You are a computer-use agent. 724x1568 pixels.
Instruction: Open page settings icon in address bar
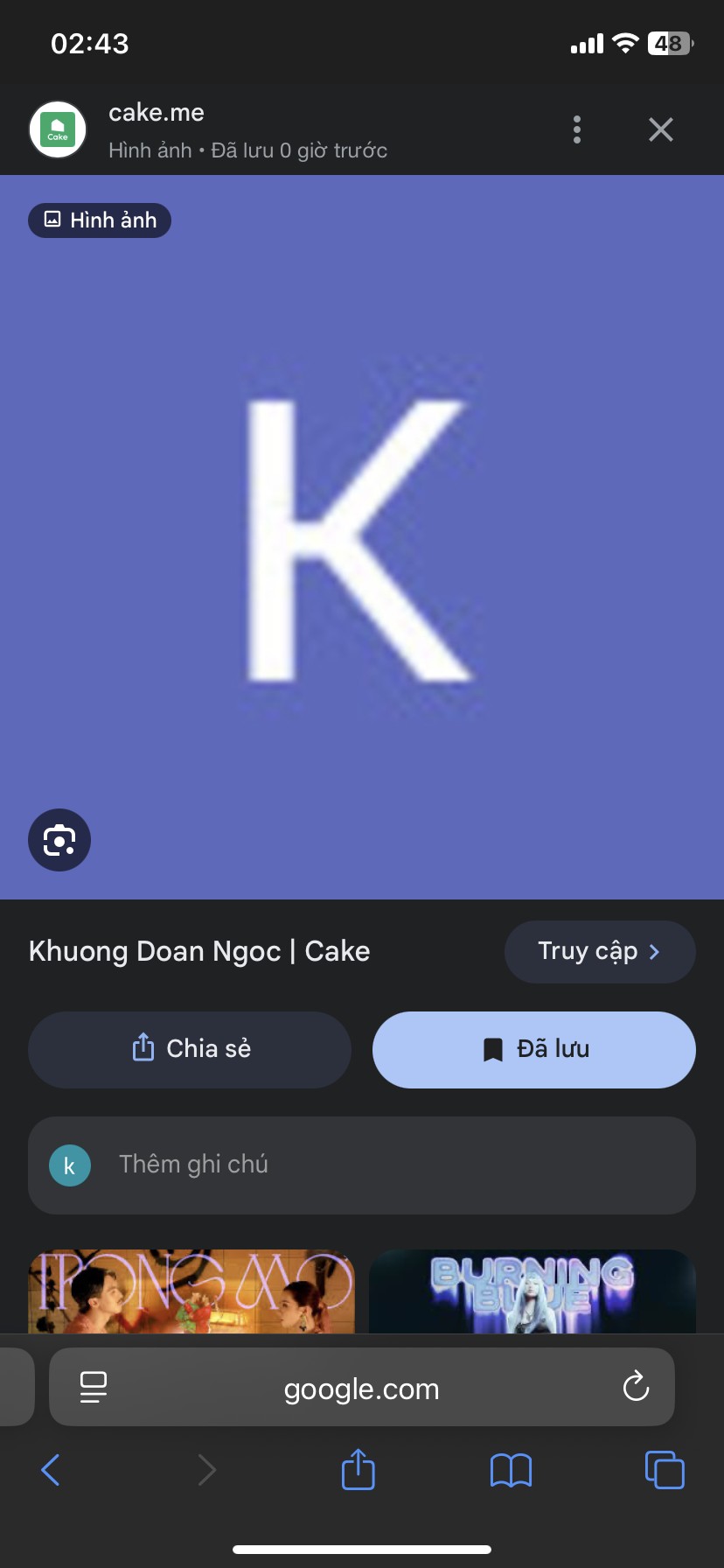tap(94, 1387)
